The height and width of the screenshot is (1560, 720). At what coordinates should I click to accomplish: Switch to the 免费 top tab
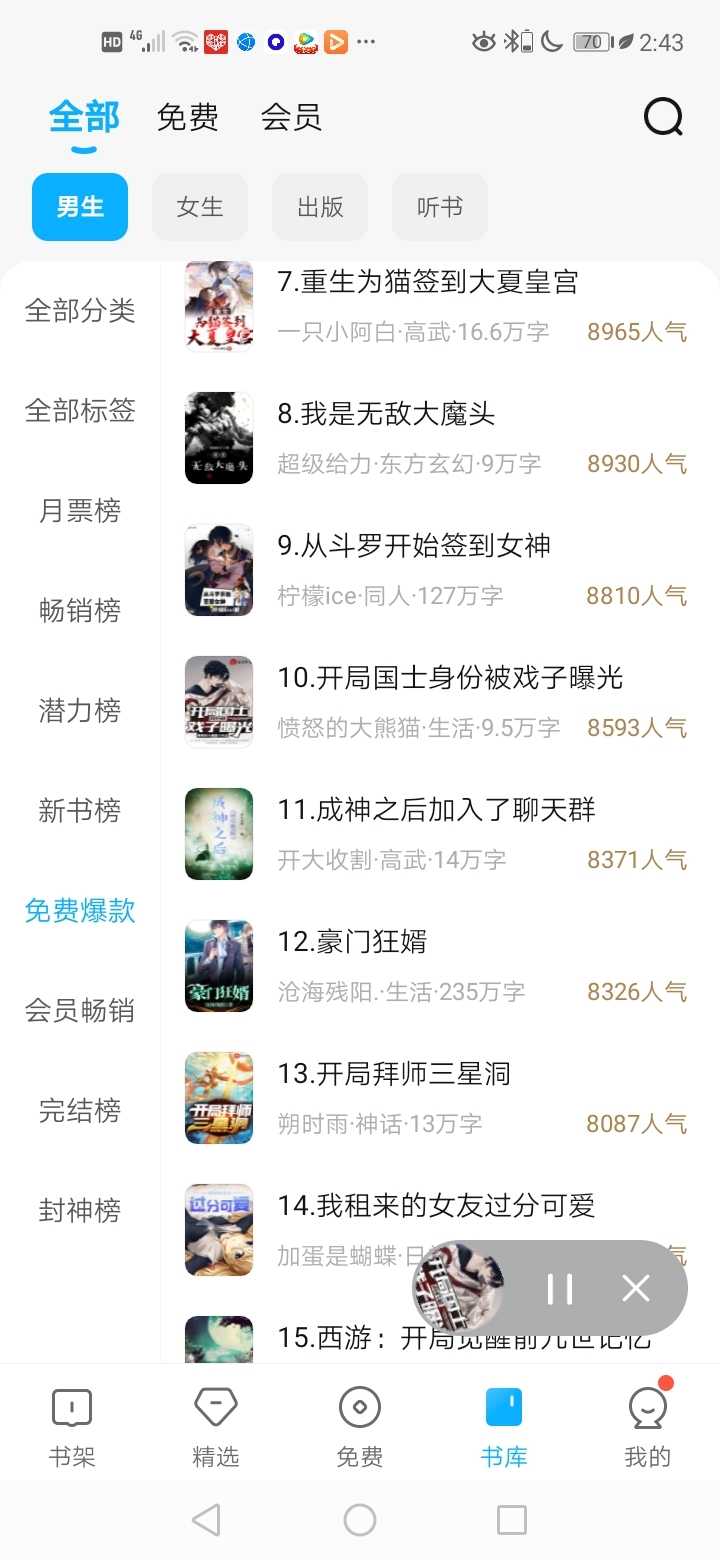pos(187,118)
